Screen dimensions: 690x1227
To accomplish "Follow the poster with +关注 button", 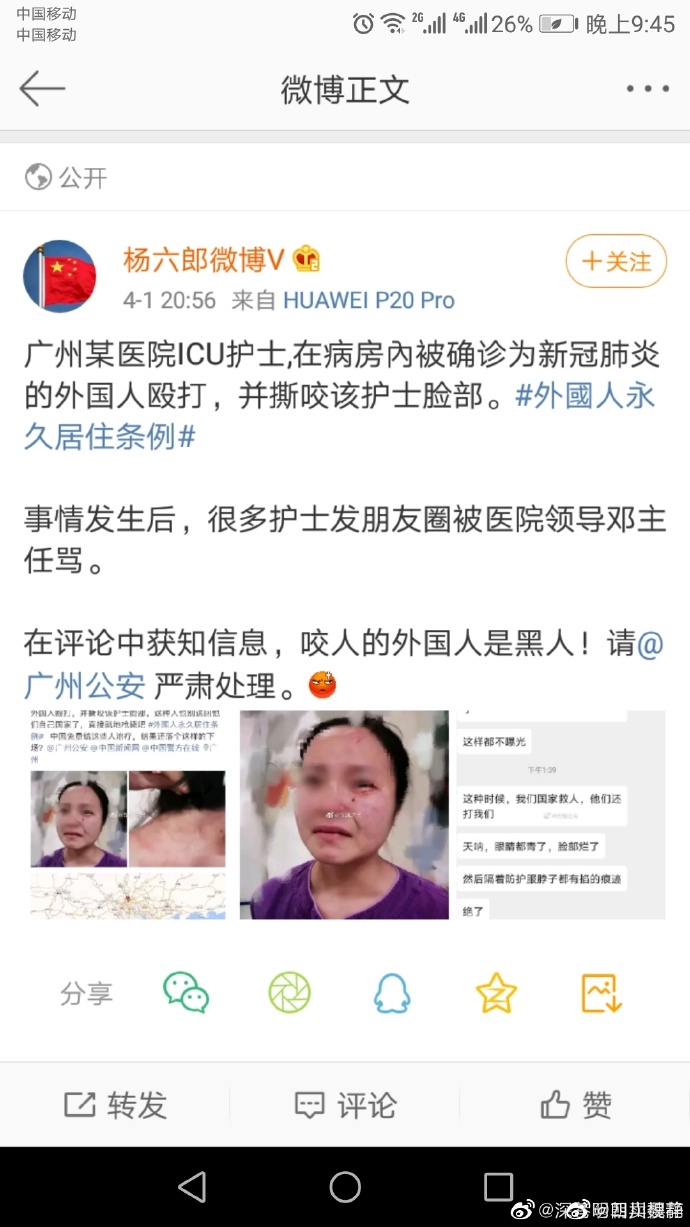I will click(x=616, y=262).
